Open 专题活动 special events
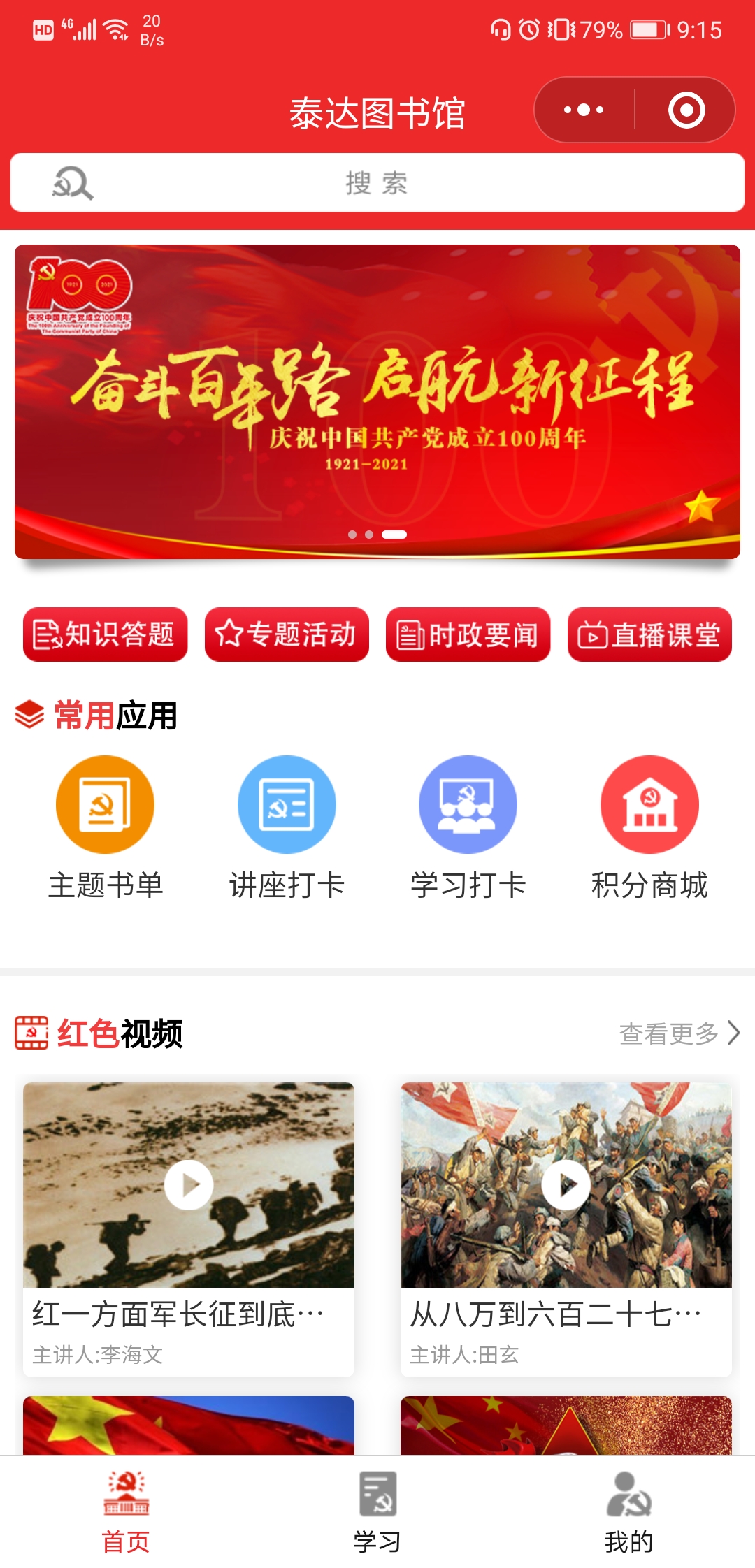Viewport: 755px width, 1568px height. (x=287, y=634)
